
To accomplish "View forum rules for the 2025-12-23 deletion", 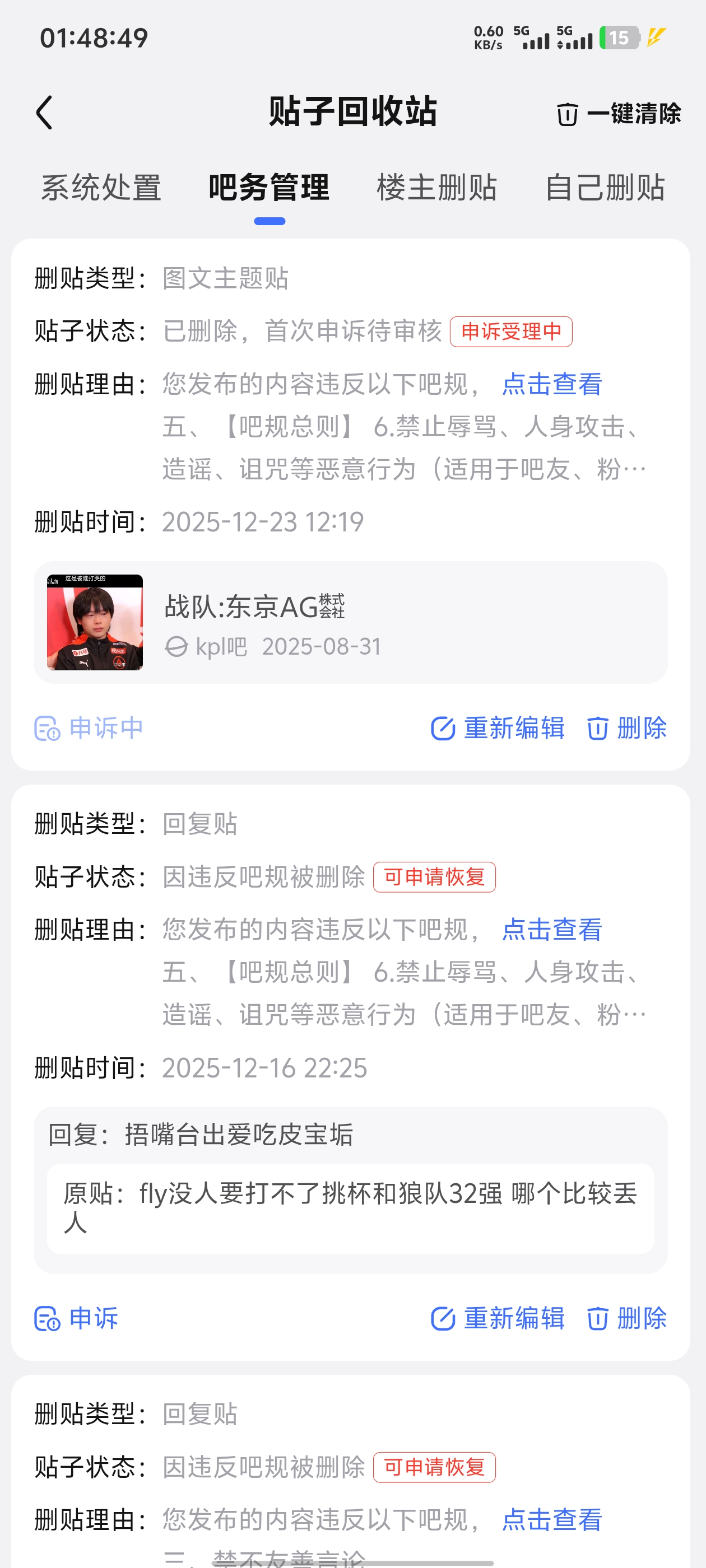I will (552, 385).
